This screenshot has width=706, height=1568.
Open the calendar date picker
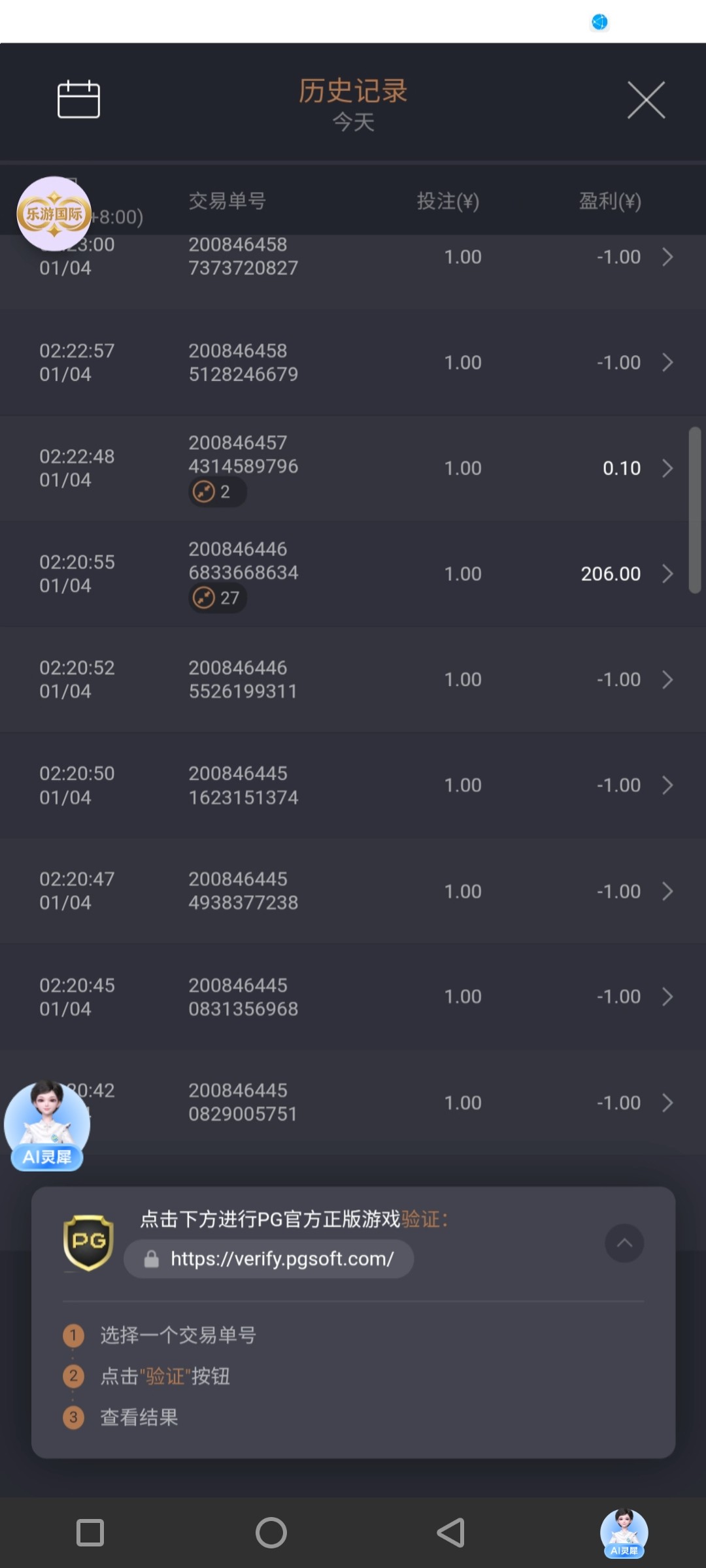[x=78, y=99]
